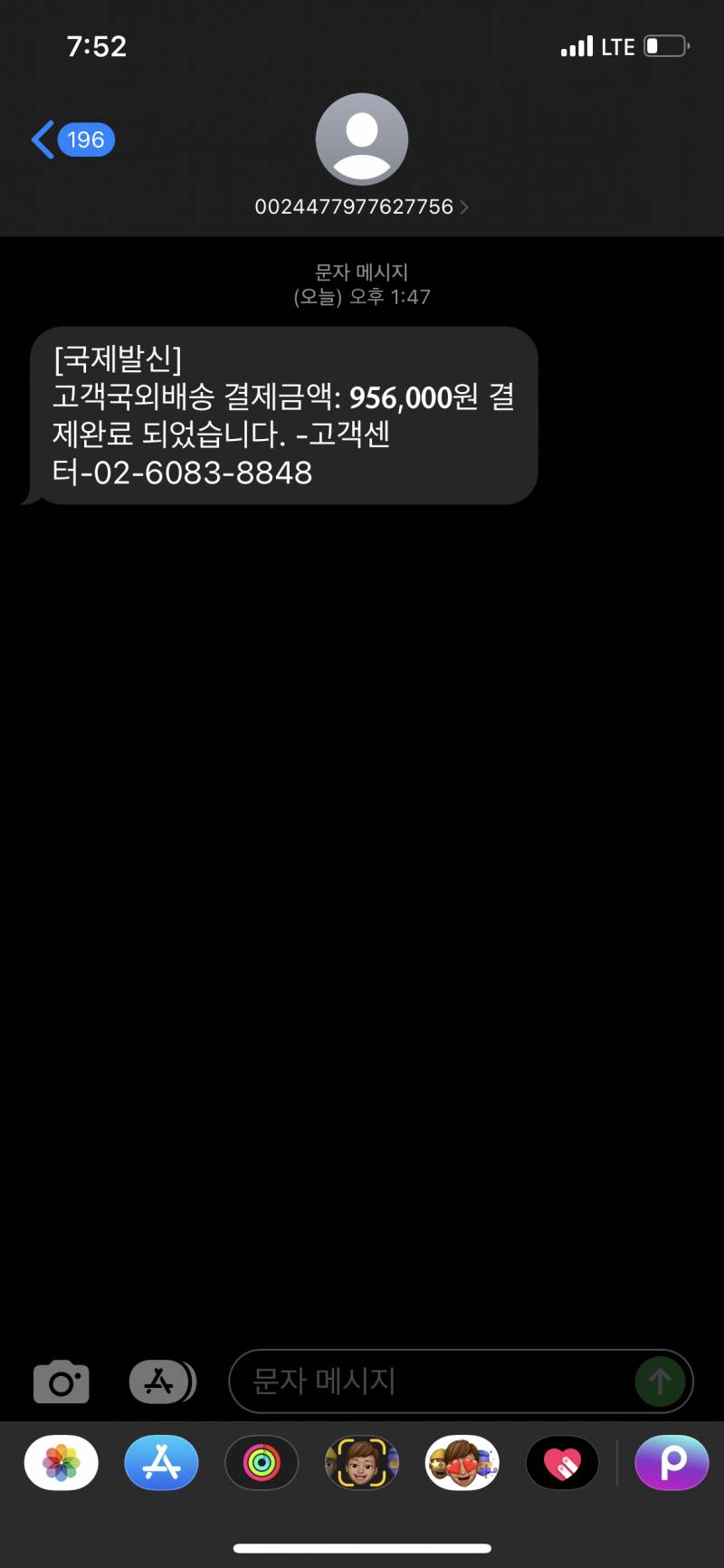Go back using the 196 unread badge
724x1568 pixels.
(84, 139)
